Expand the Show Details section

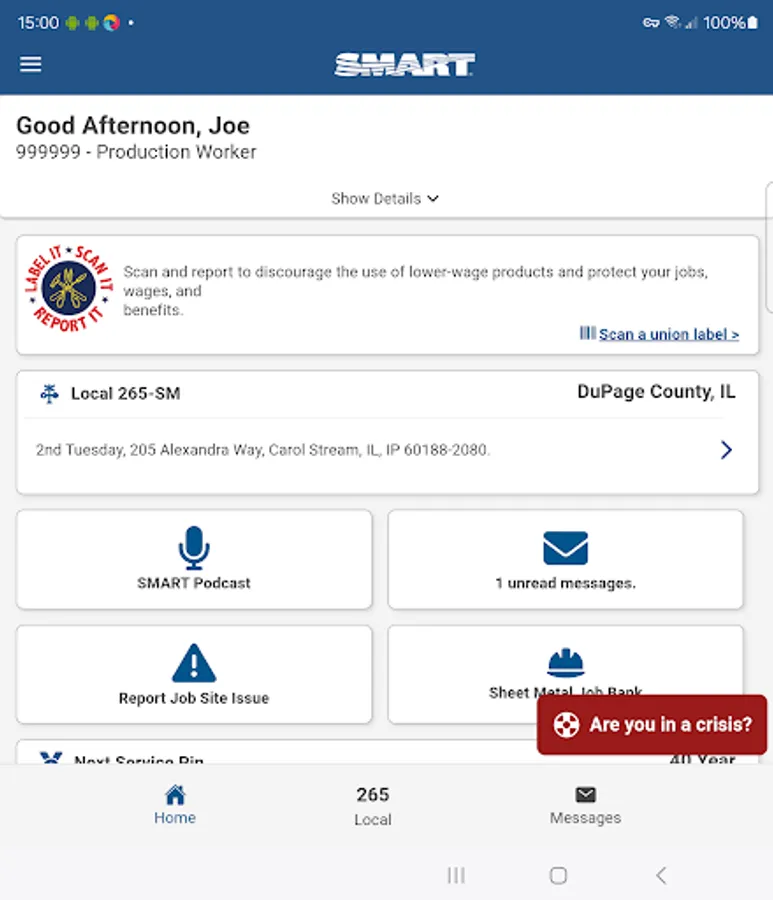point(386,198)
